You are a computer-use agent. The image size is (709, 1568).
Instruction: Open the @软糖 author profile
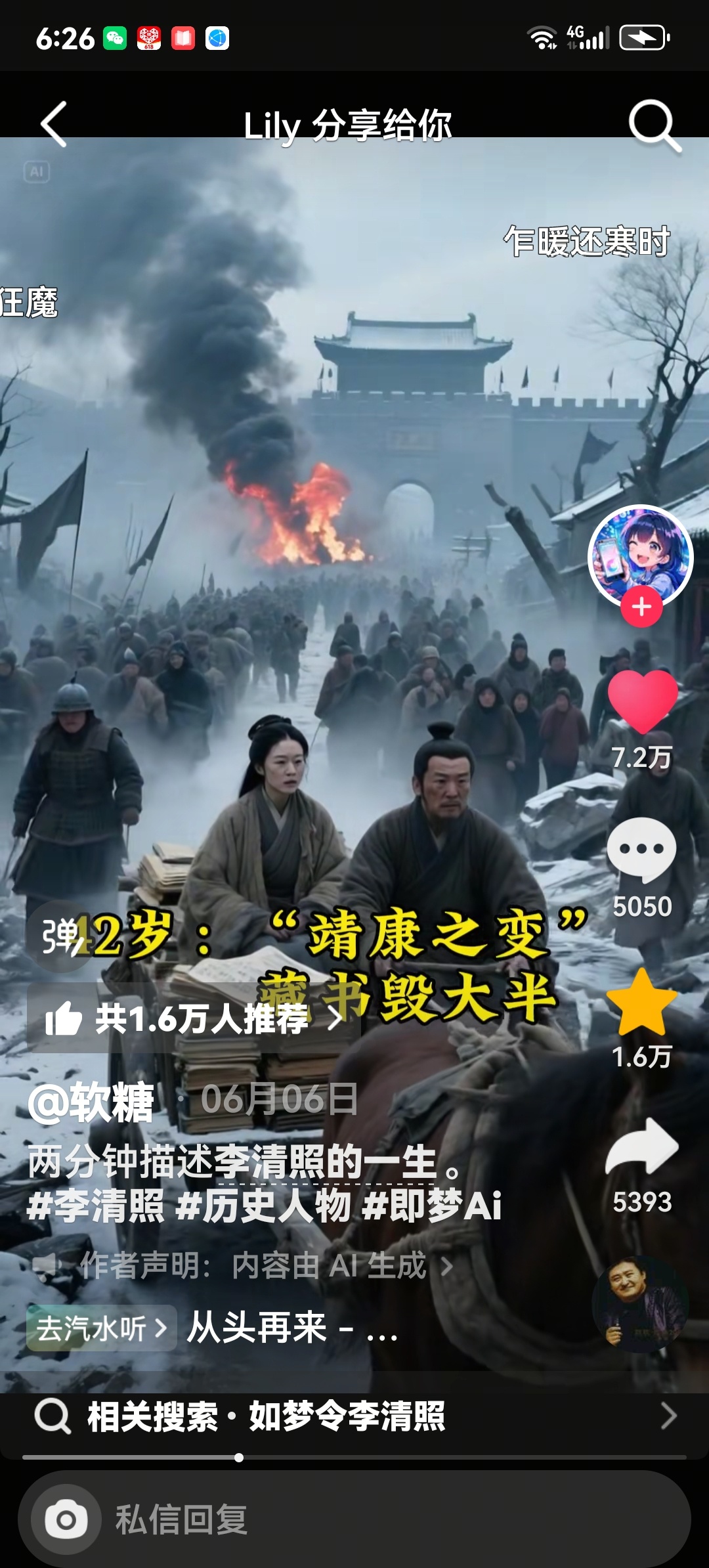click(x=92, y=1102)
